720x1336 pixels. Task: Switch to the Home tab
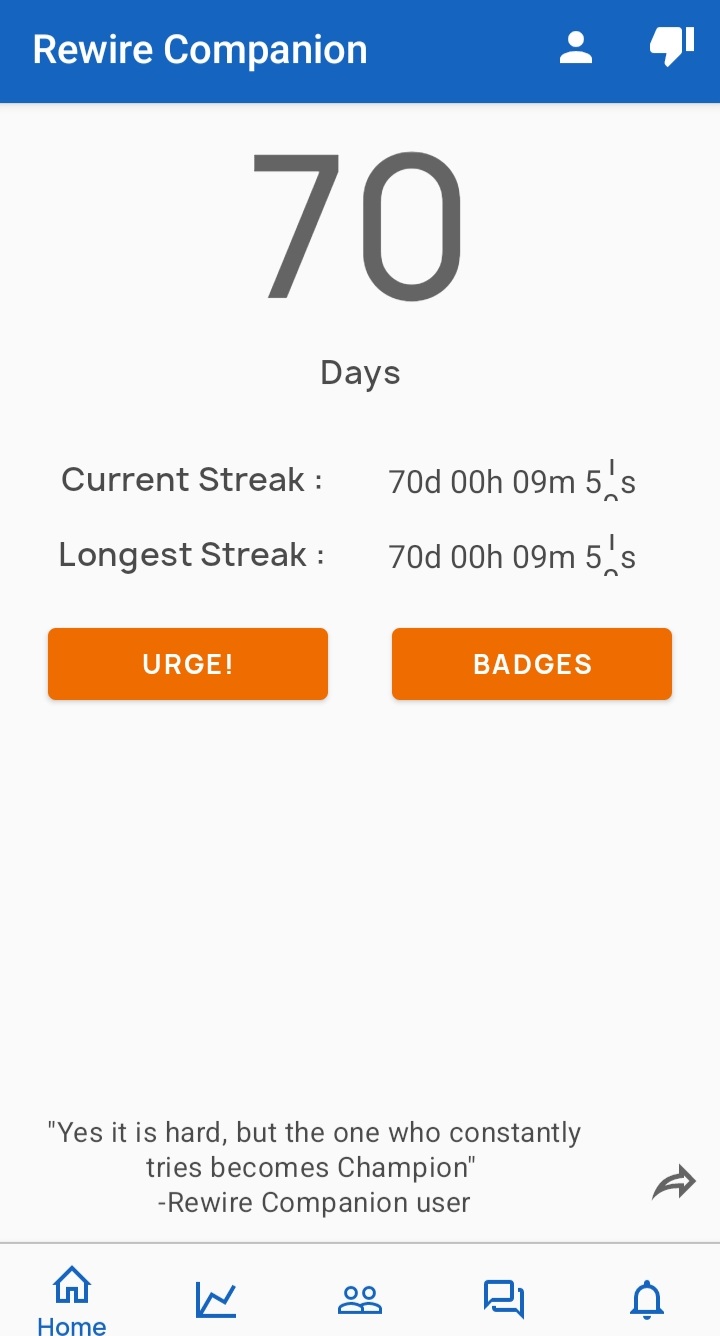[72, 1300]
